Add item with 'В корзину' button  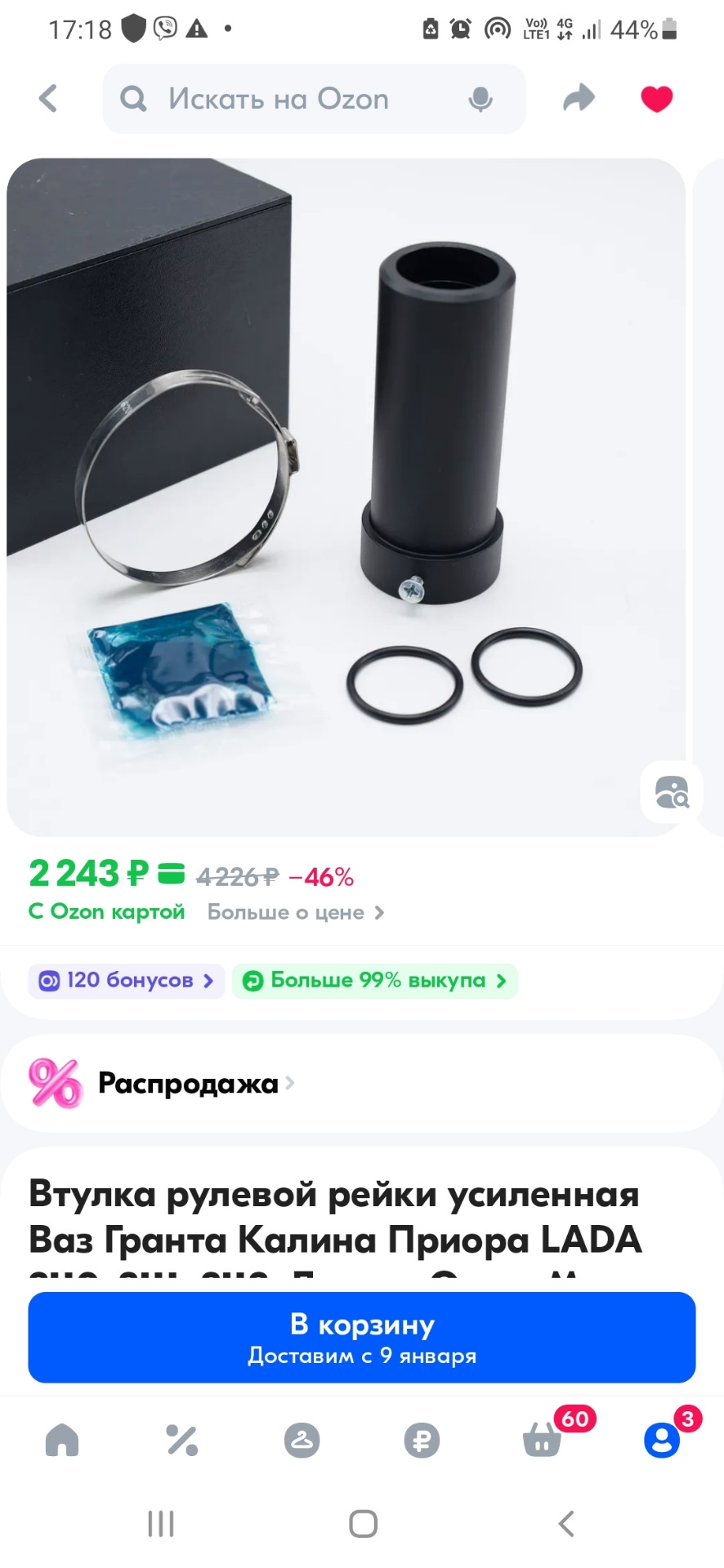point(362,1337)
